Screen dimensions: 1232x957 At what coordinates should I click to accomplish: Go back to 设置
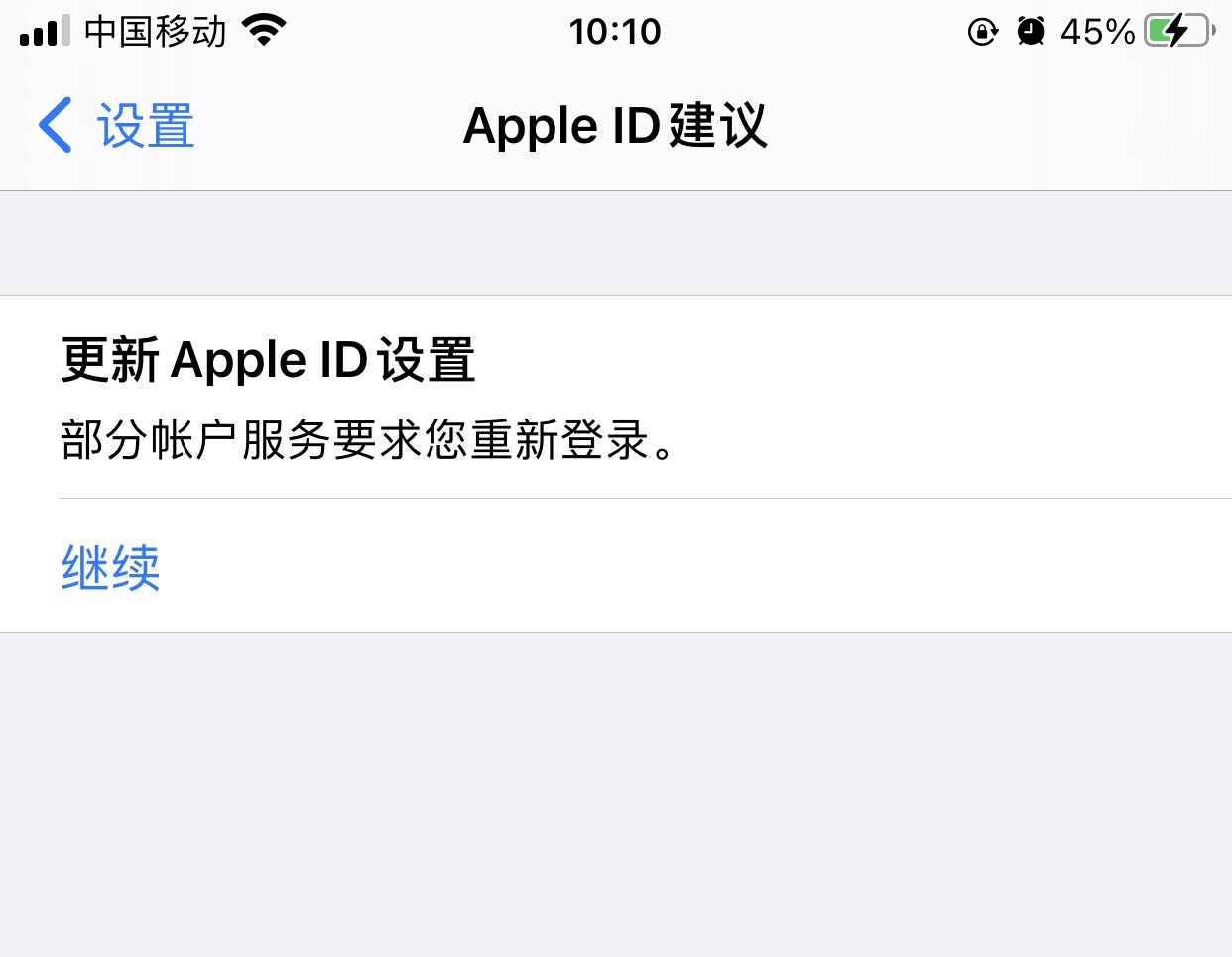point(117,126)
